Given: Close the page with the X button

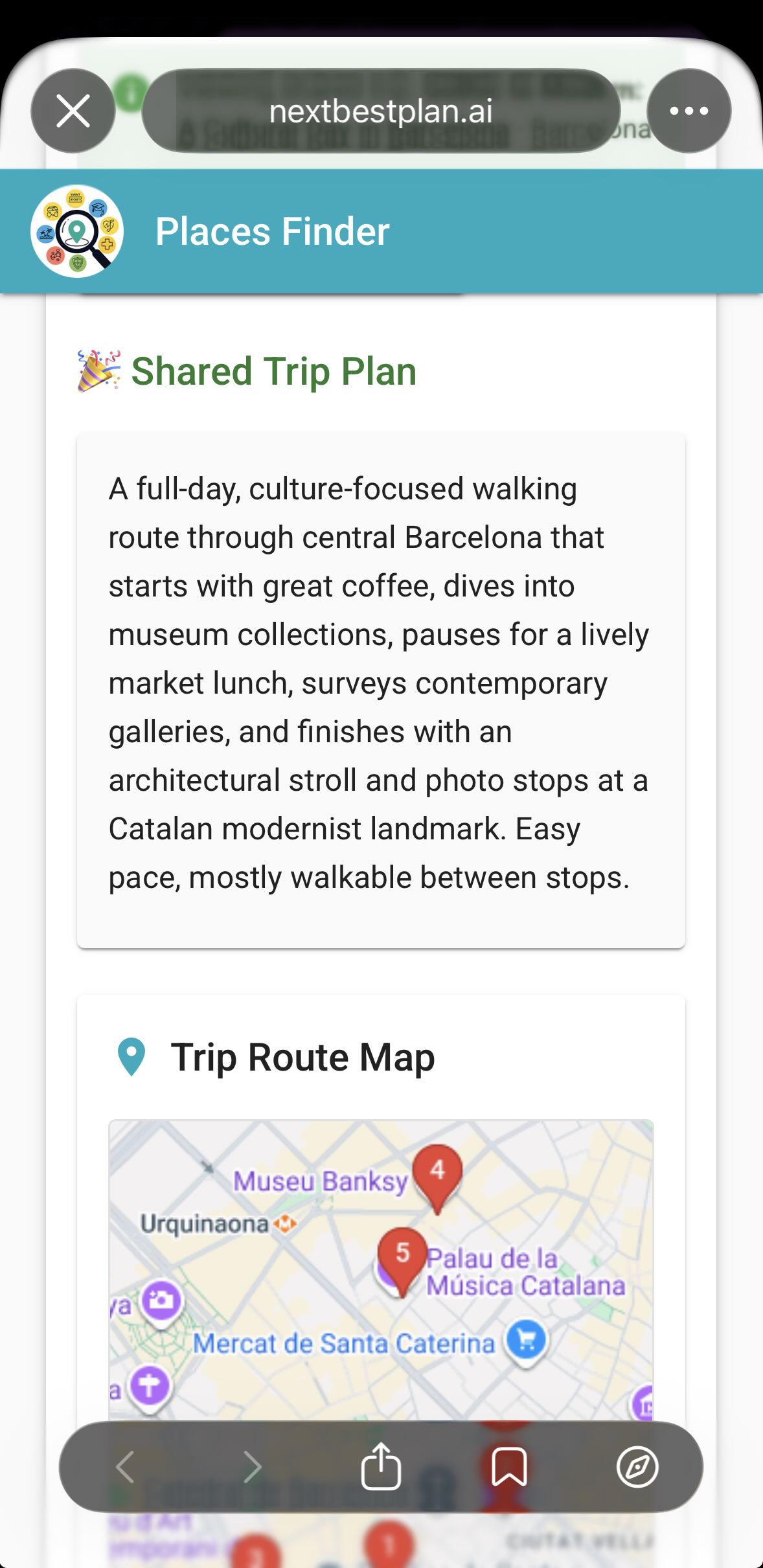Looking at the screenshot, I should pyautogui.click(x=74, y=109).
